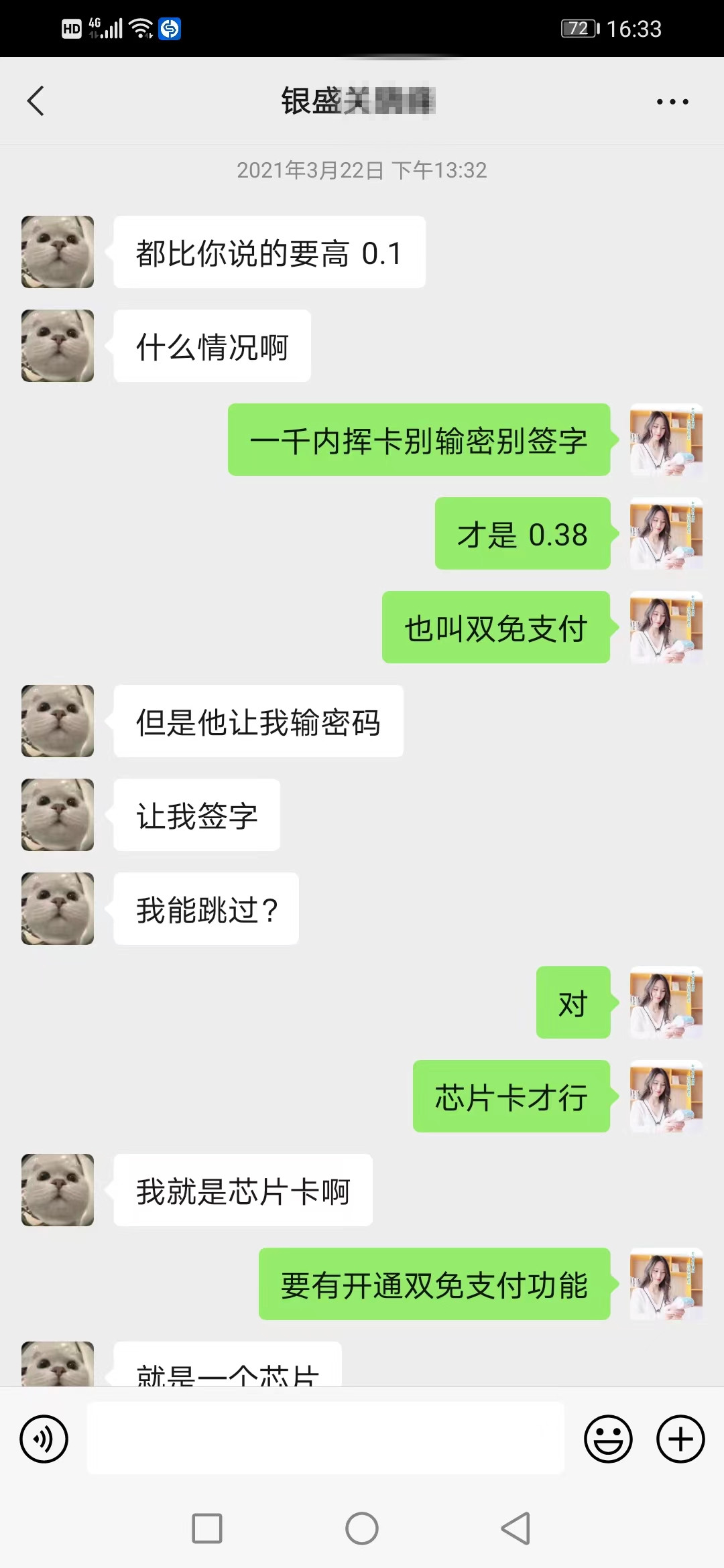Open cat avatar beside '什么情况啊'
Viewport: 724px width, 1568px height.
coord(58,346)
